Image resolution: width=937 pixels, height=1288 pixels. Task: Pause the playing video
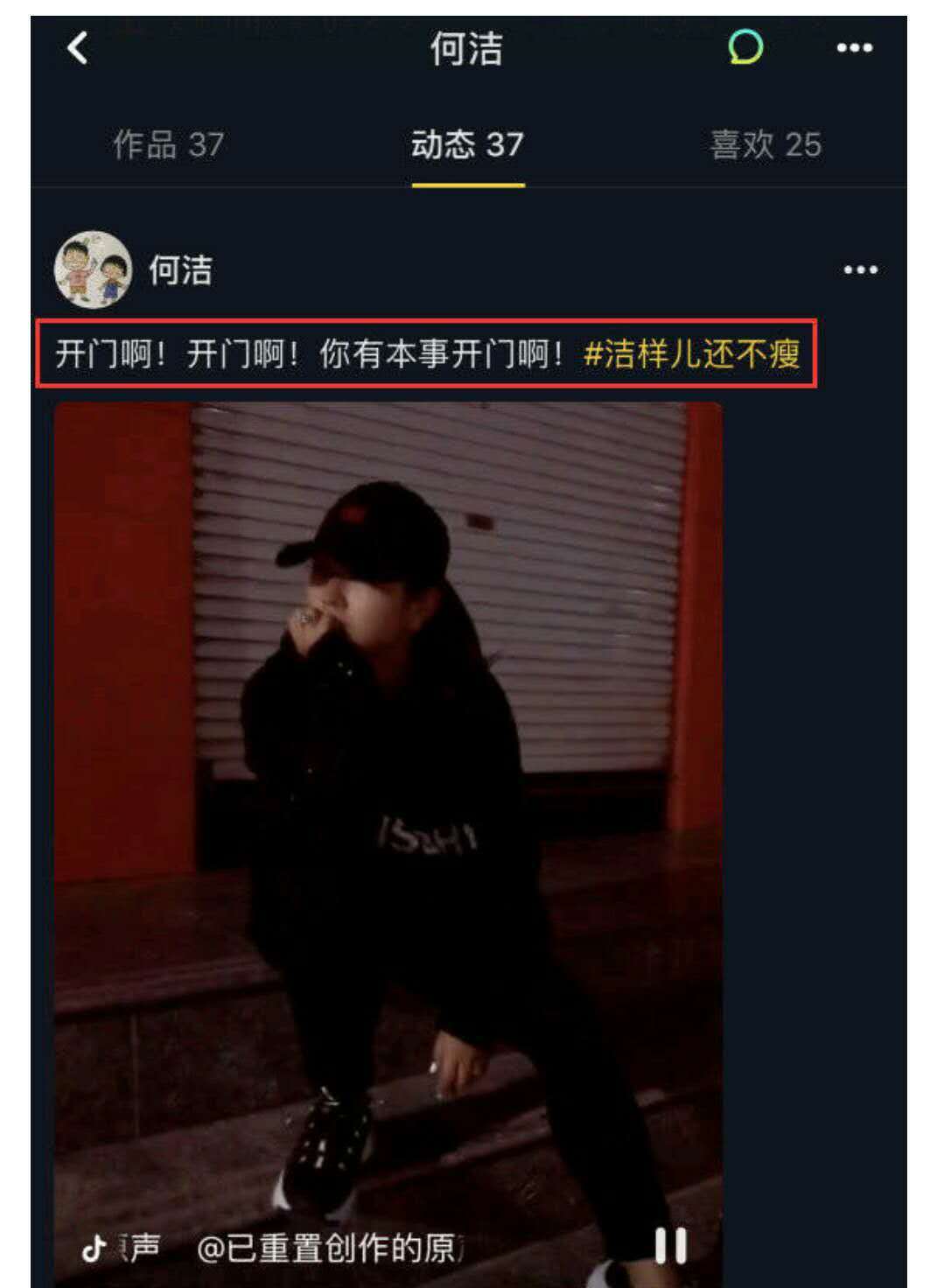click(x=671, y=1245)
